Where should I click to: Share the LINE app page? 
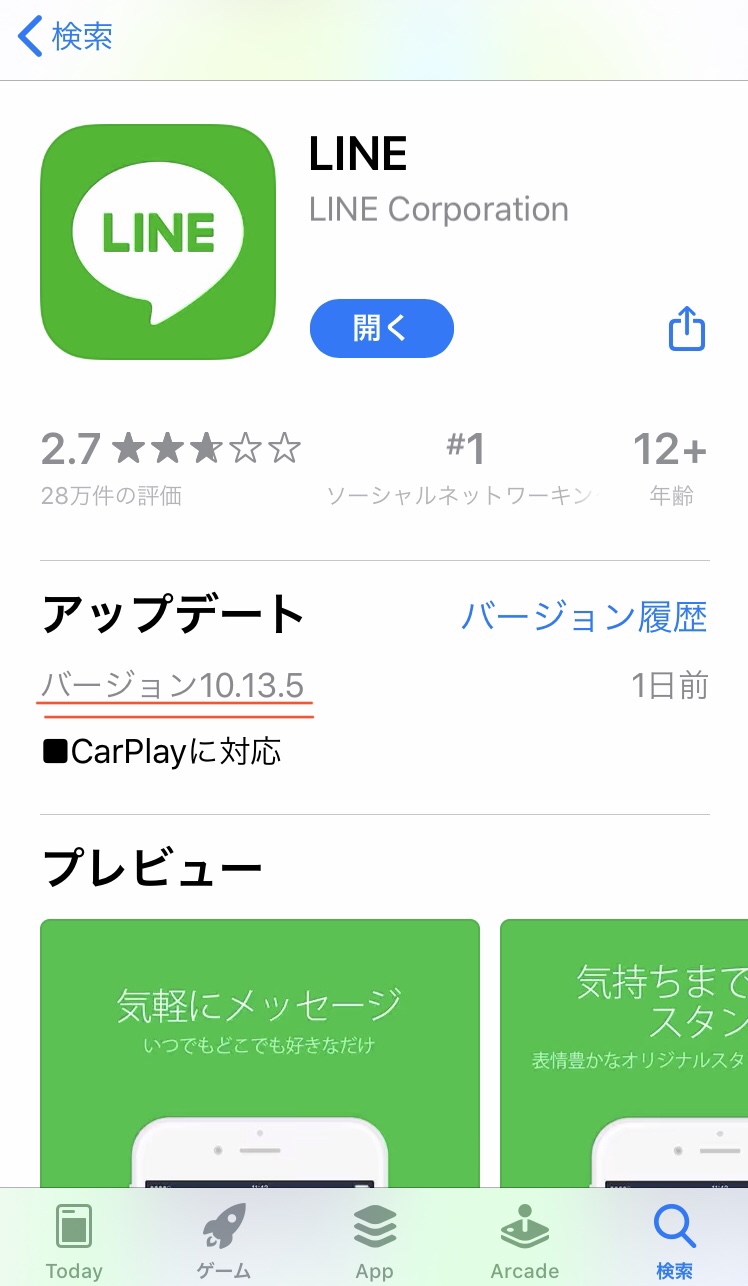[x=687, y=328]
